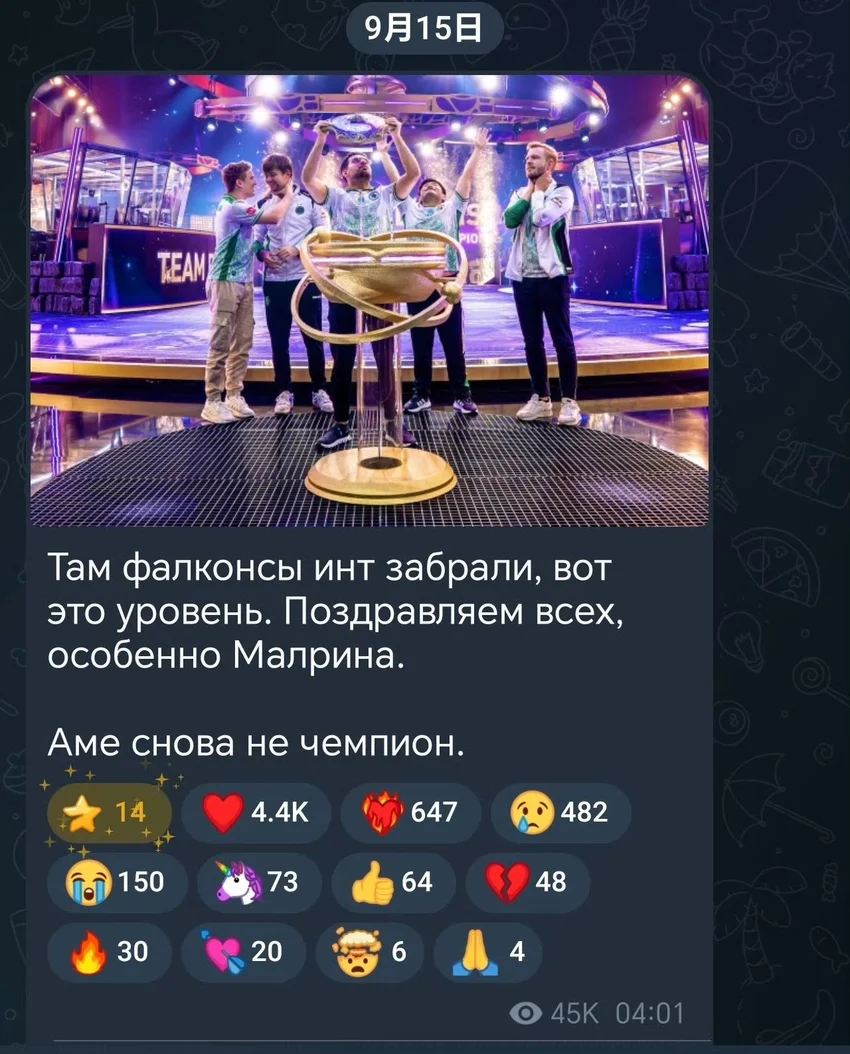Choose the heart with arrow reaction, 20

(246, 952)
